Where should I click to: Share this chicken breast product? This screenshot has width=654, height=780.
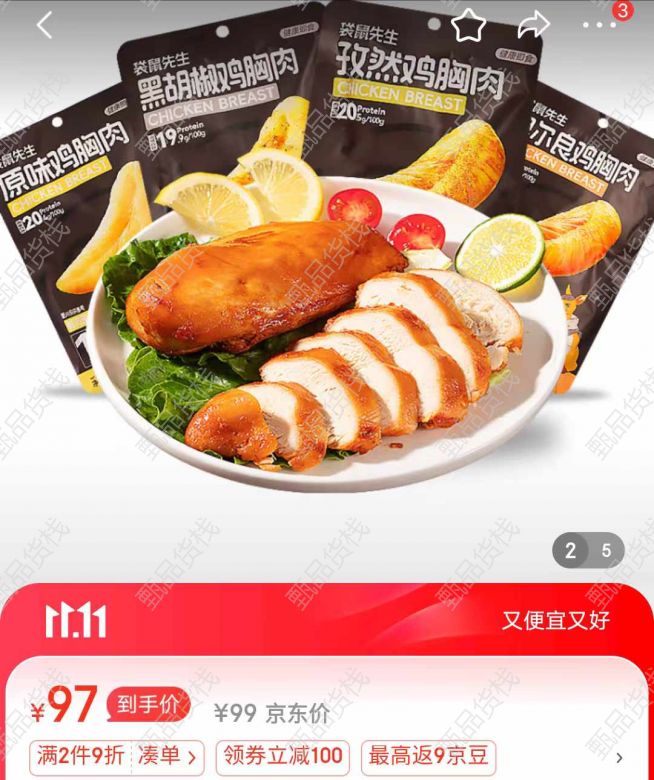[x=535, y=26]
